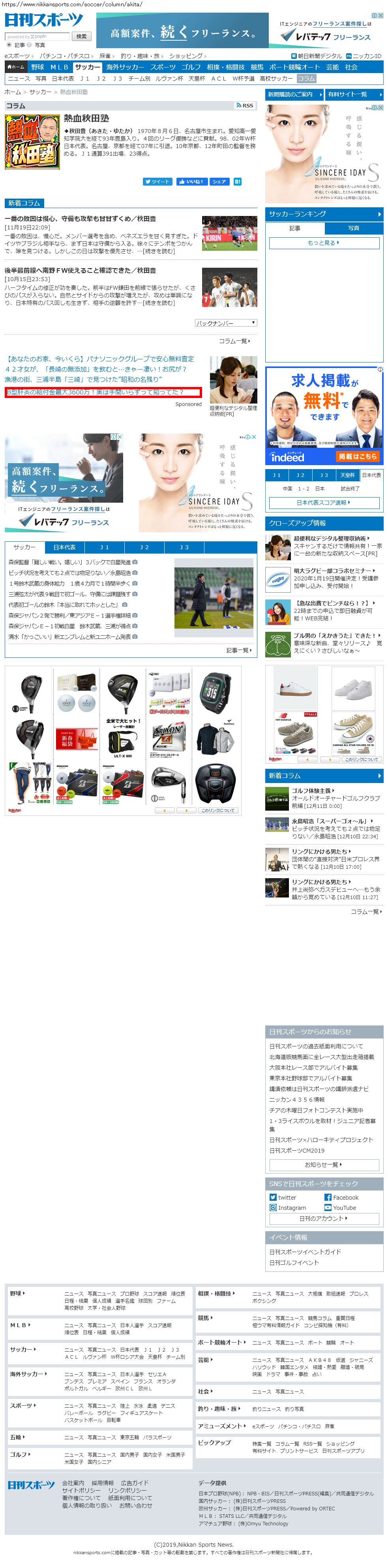Open the RSS feed link
This screenshot has width=388, height=1568.
click(244, 106)
